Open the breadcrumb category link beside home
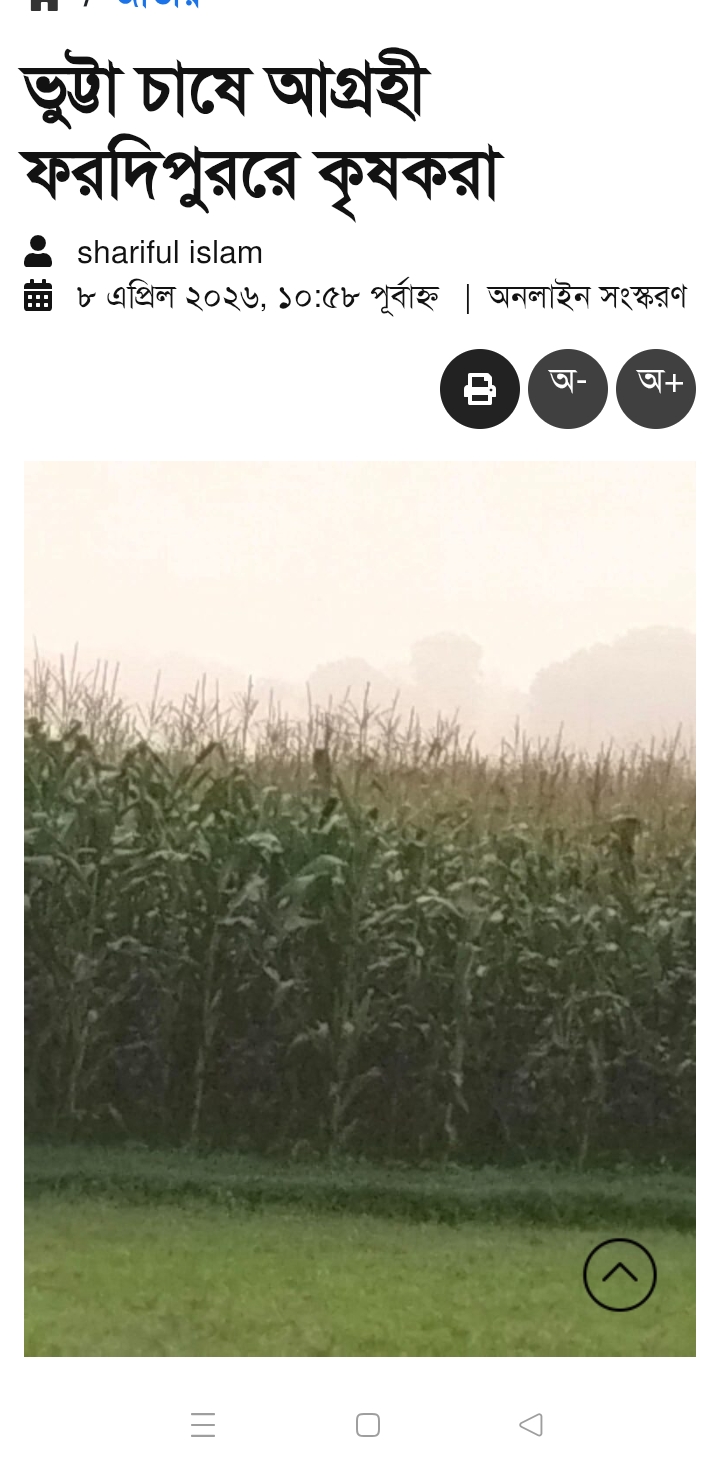 pyautogui.click(x=158, y=3)
